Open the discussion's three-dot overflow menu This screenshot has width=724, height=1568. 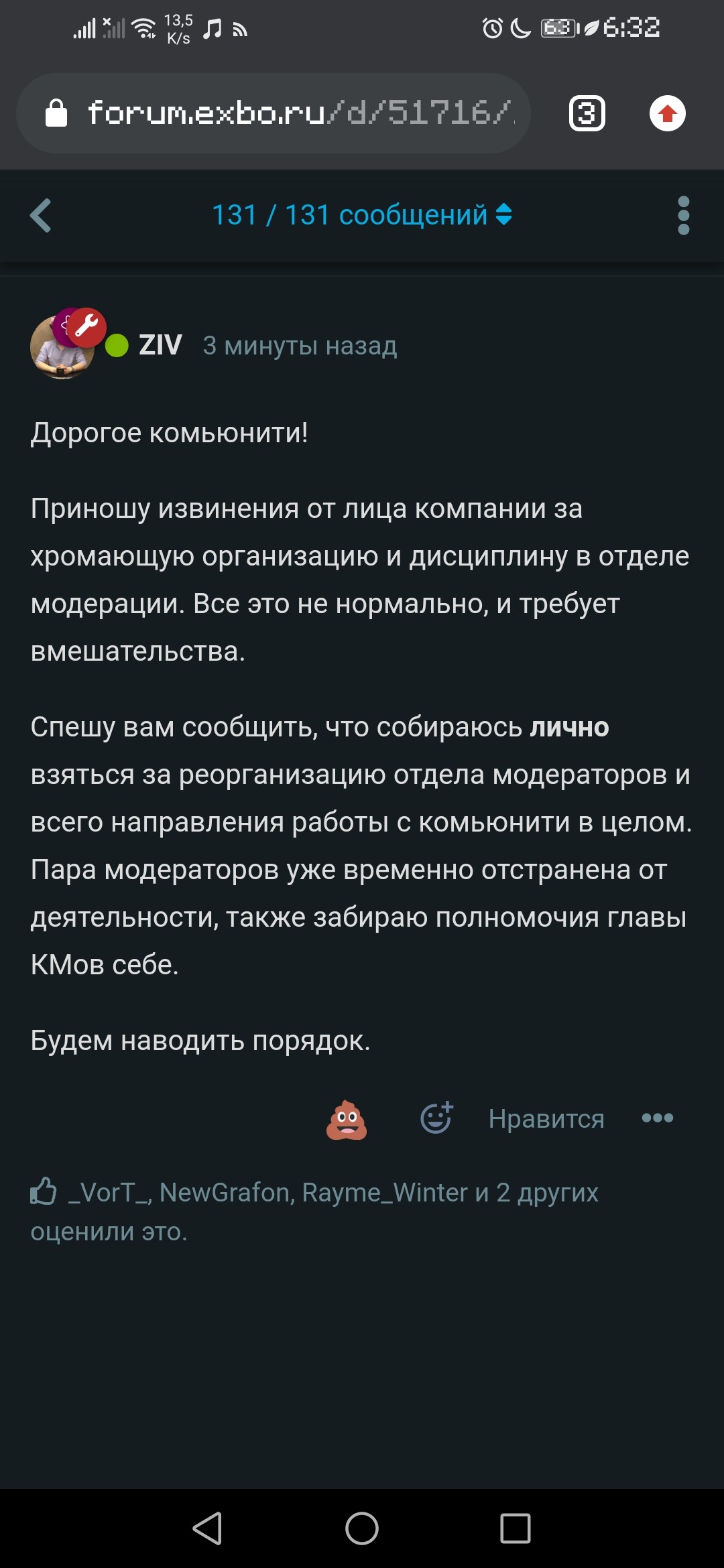click(683, 216)
